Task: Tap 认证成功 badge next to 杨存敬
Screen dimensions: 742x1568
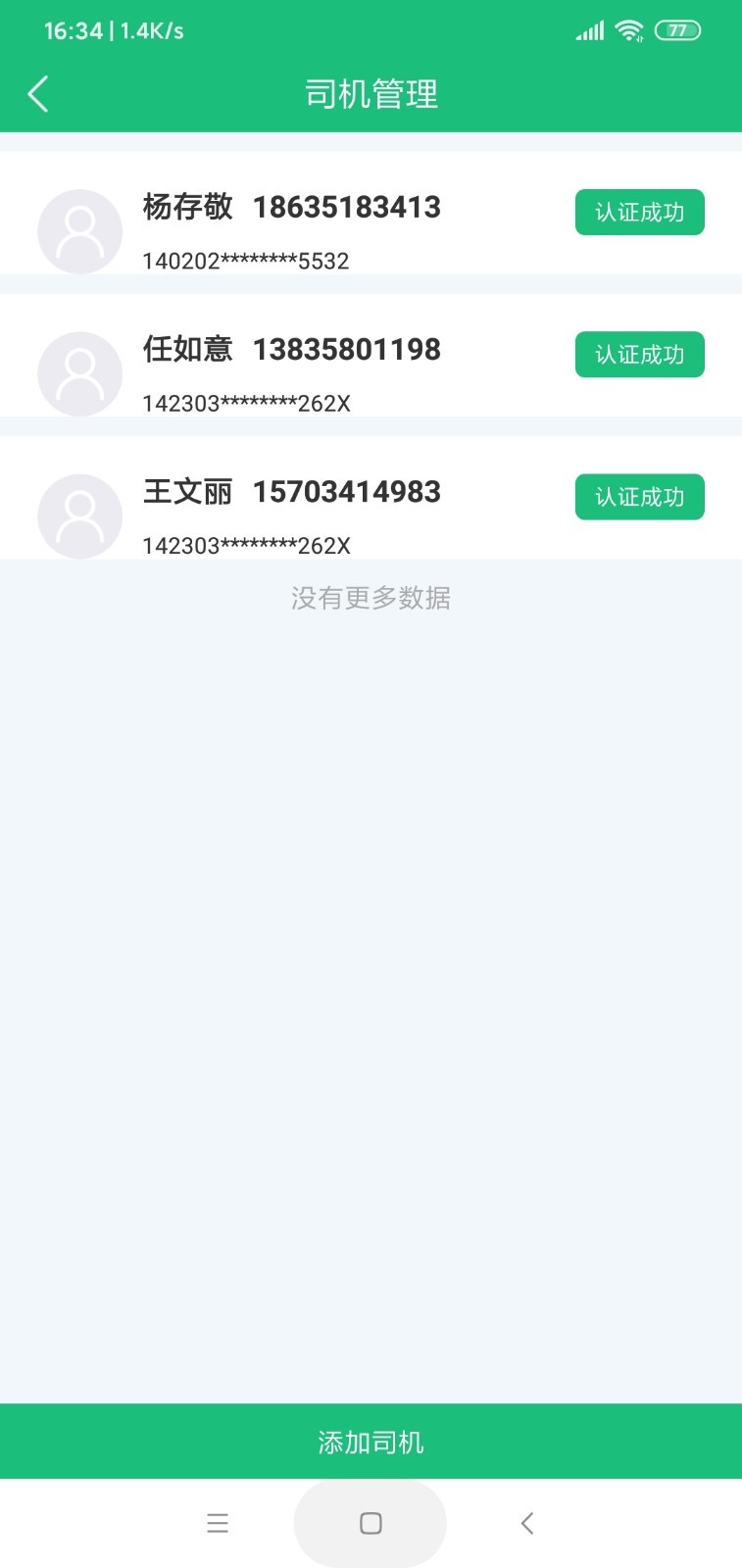Action: point(639,212)
